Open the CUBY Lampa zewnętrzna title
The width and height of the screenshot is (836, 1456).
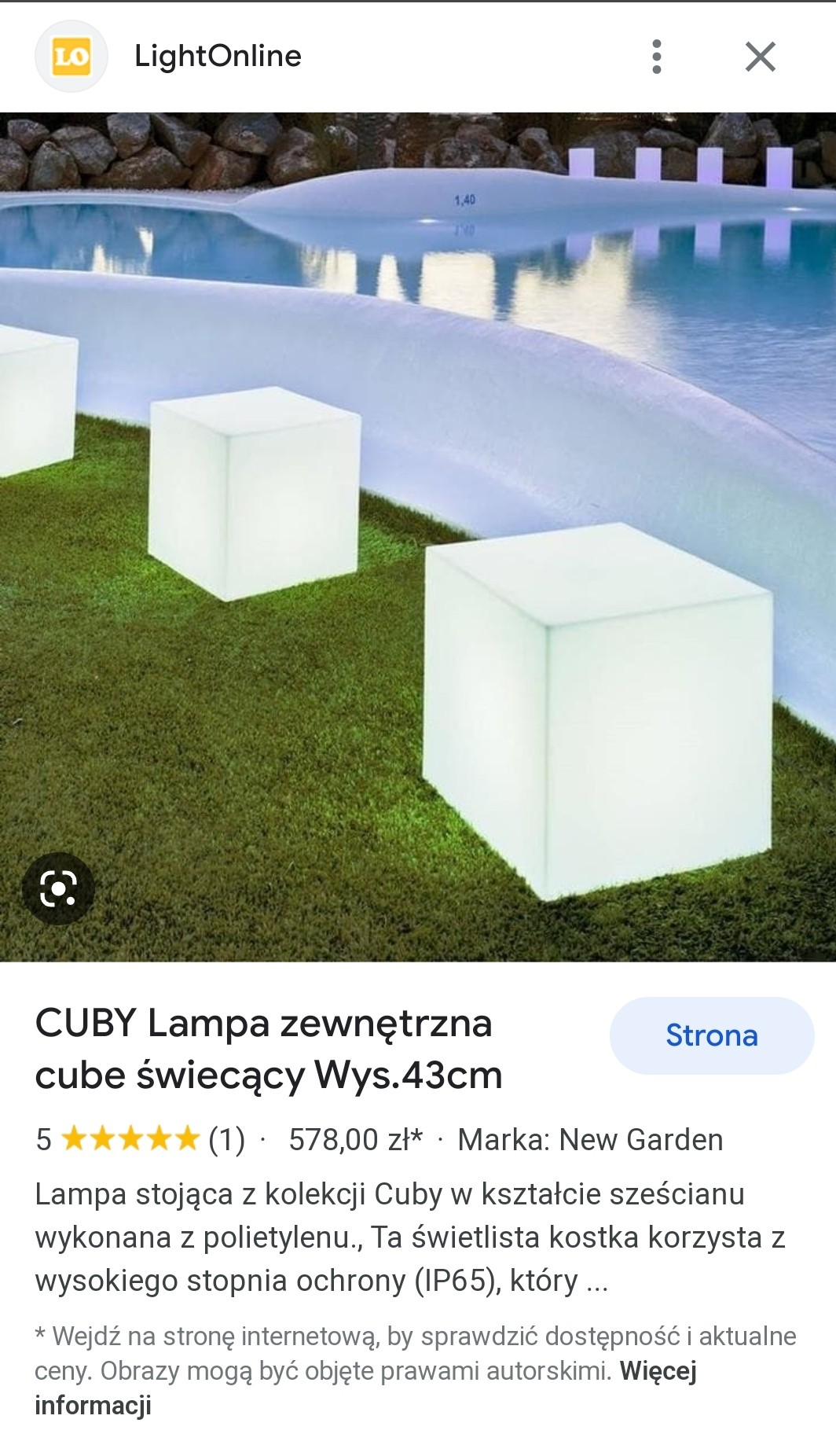pos(268,1049)
